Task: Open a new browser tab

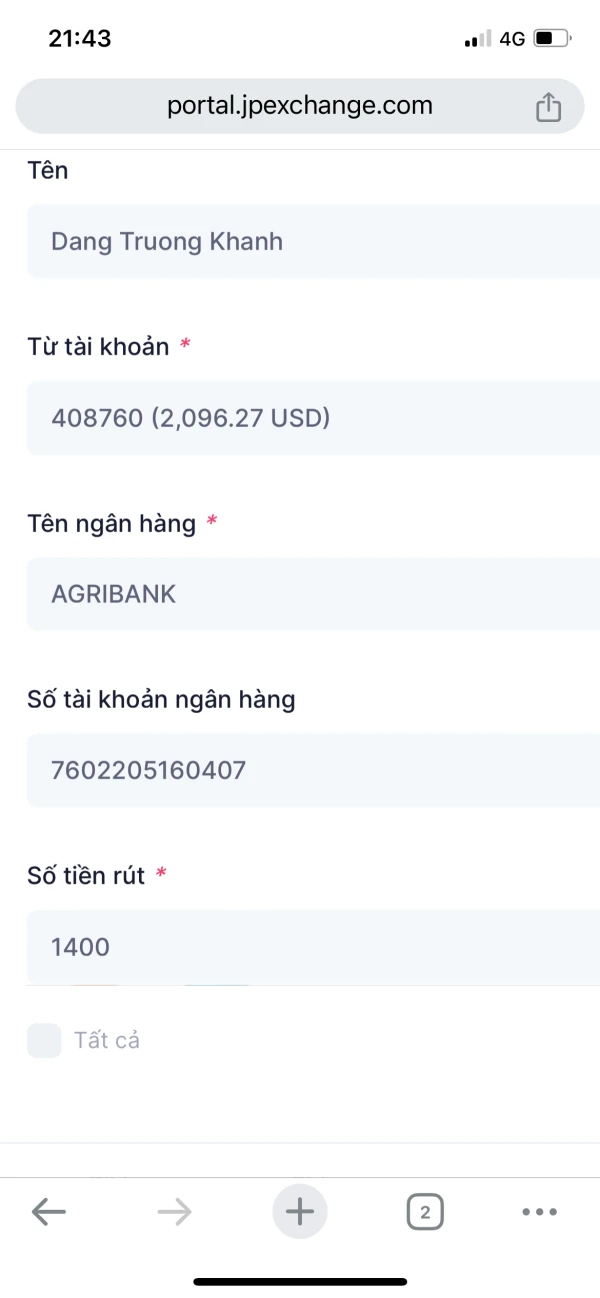Action: click(x=299, y=1213)
